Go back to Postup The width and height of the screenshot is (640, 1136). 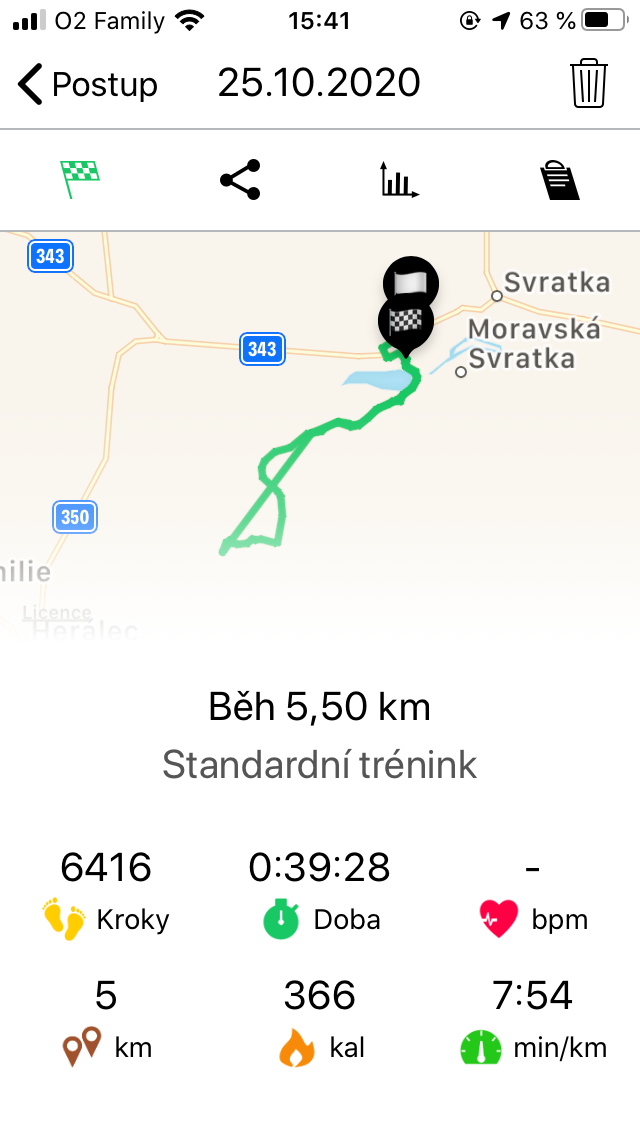(88, 84)
